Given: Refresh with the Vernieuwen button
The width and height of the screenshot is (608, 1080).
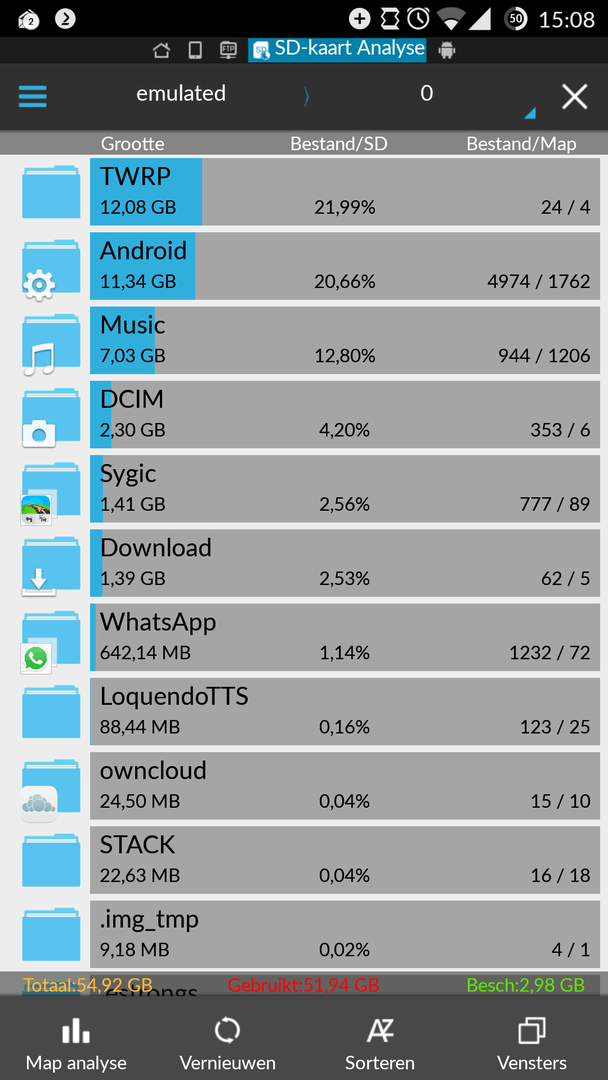Looking at the screenshot, I should [227, 1044].
